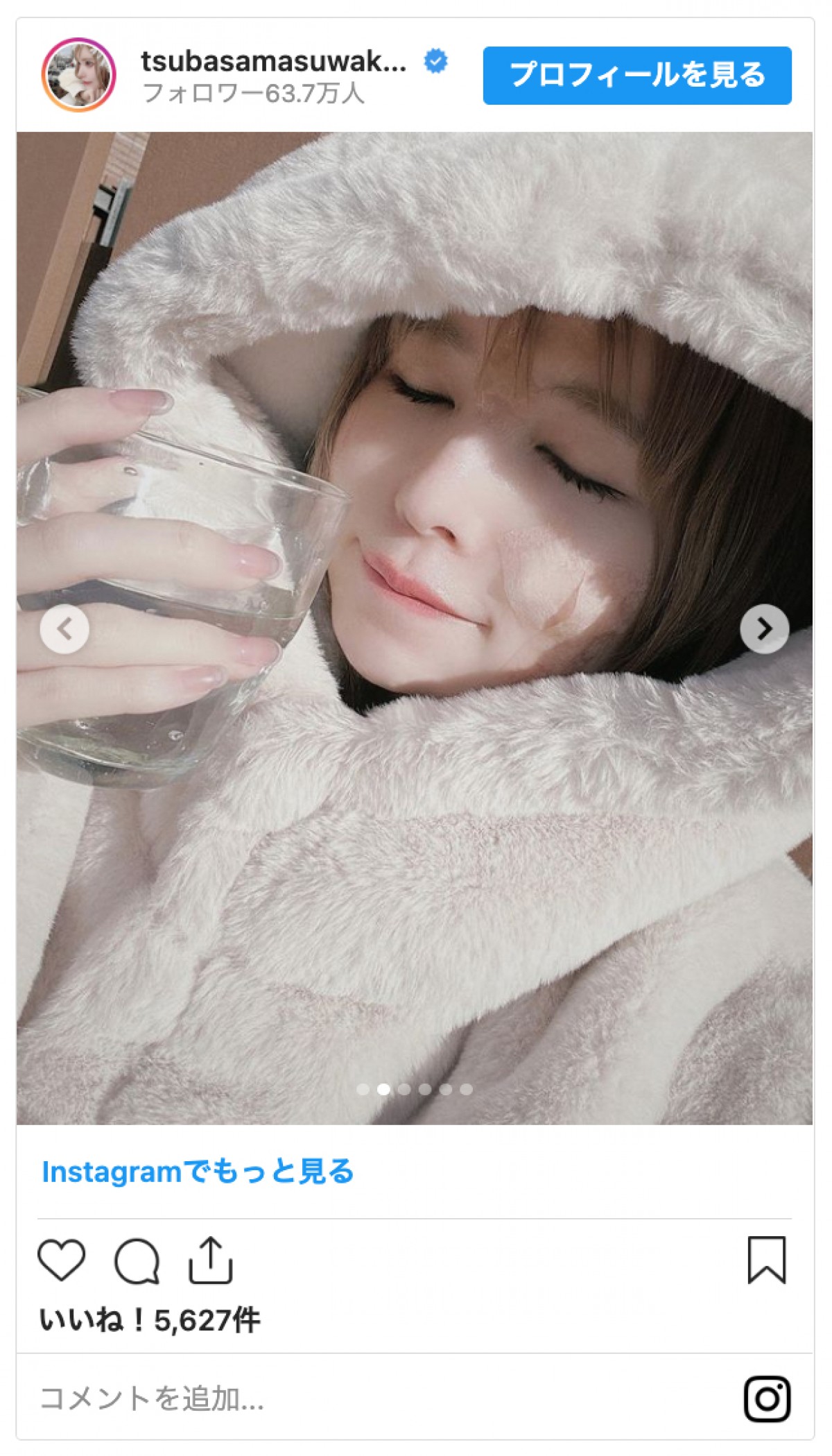Open Instagram via the logo icon

pyautogui.click(x=767, y=1398)
